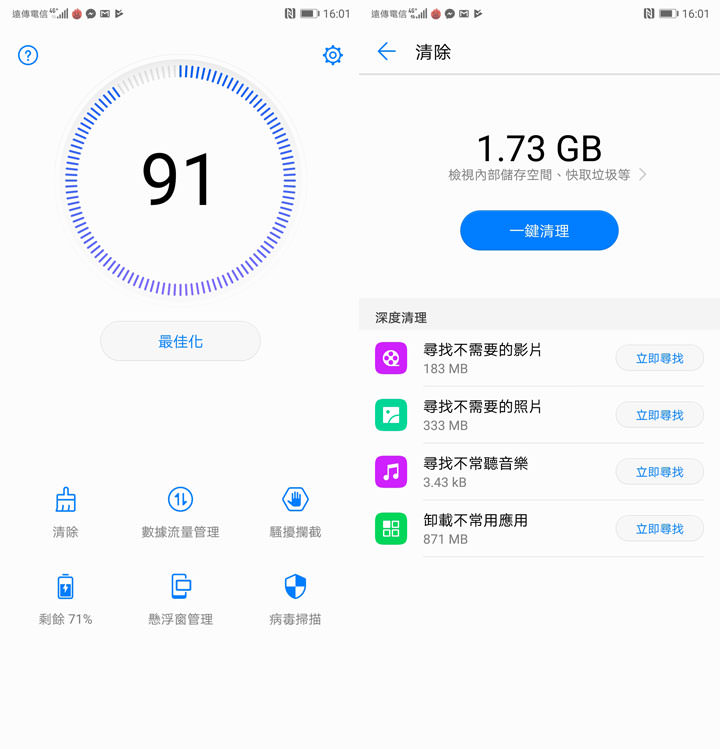Select the purple video reel cleanup icon
Screen dimensions: 720x749
(391, 358)
